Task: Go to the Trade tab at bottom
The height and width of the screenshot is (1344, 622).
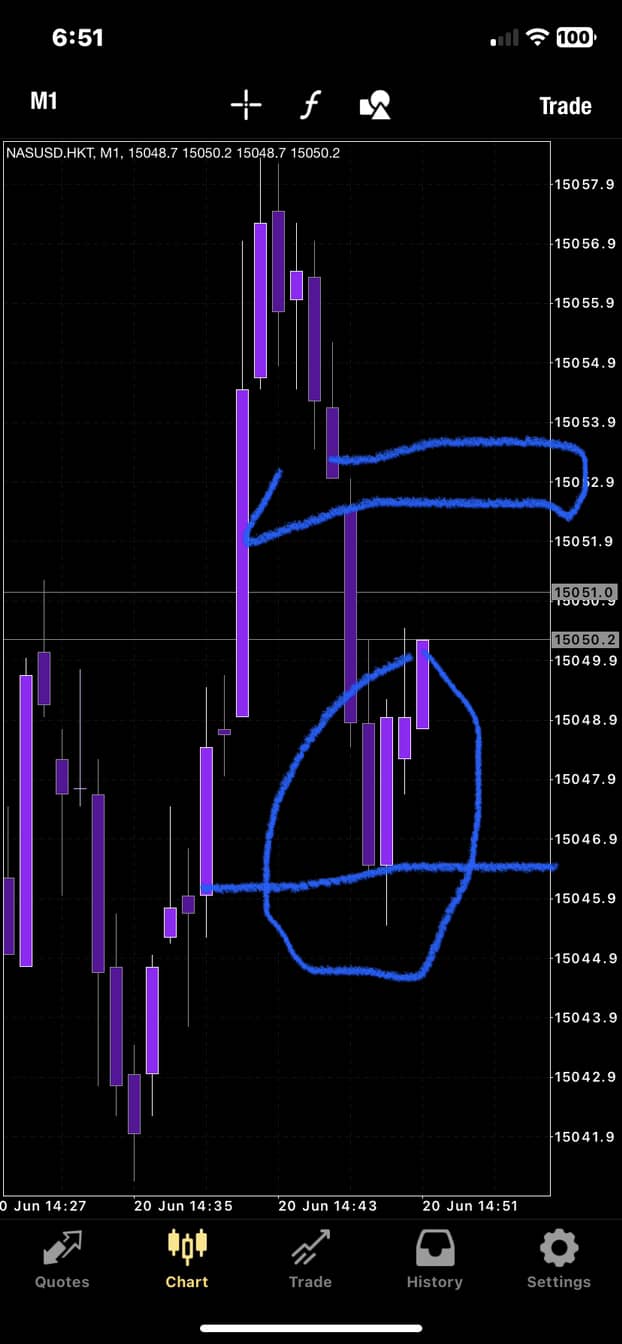Action: (310, 1259)
